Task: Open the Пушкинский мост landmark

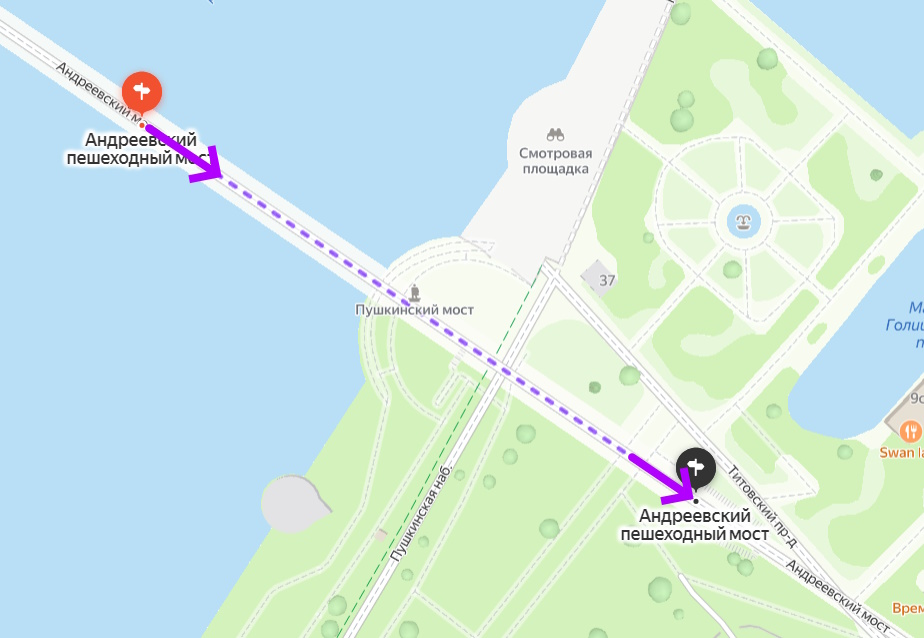Action: coord(415,294)
